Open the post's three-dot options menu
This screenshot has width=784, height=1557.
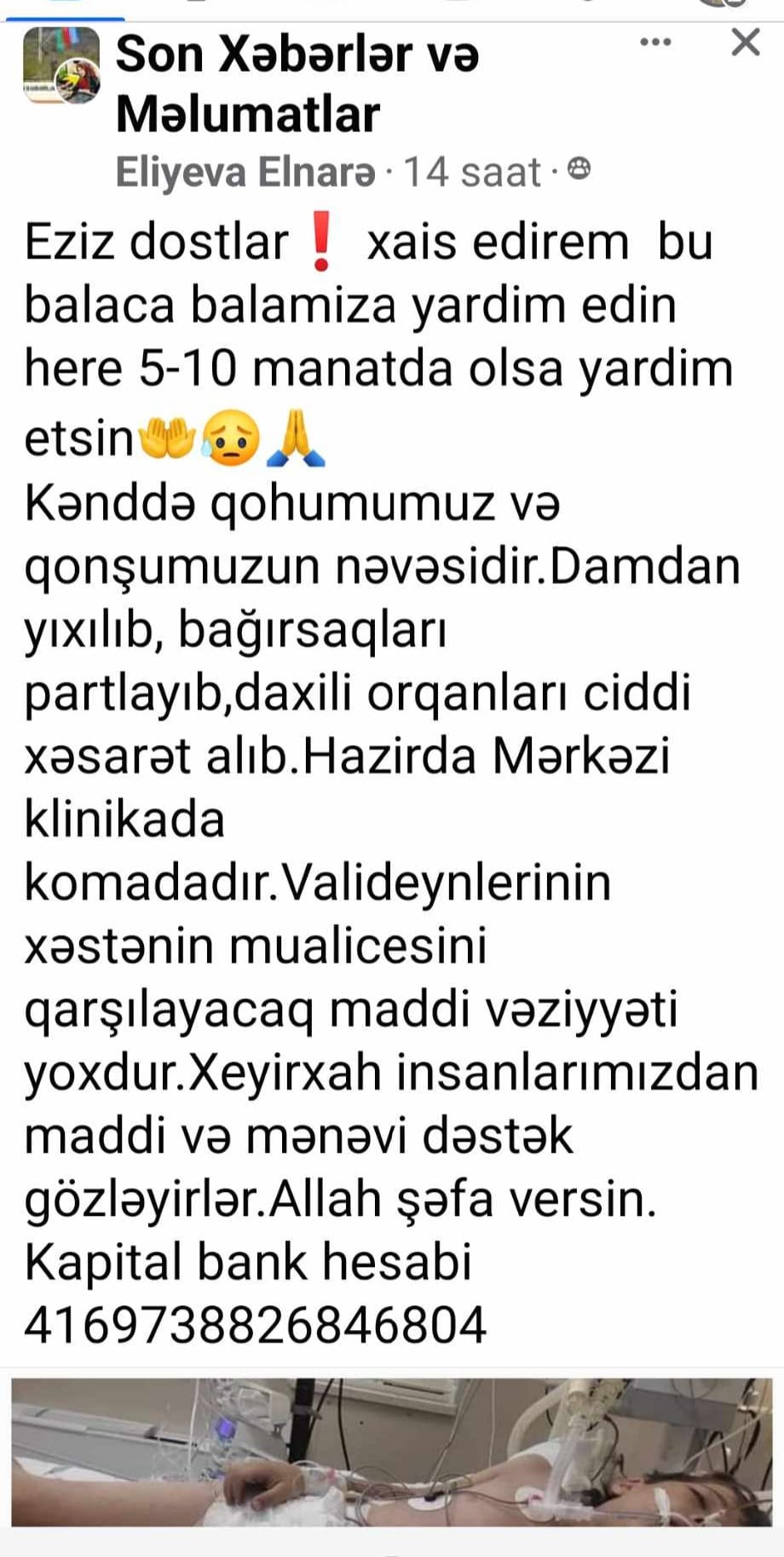coord(655,42)
